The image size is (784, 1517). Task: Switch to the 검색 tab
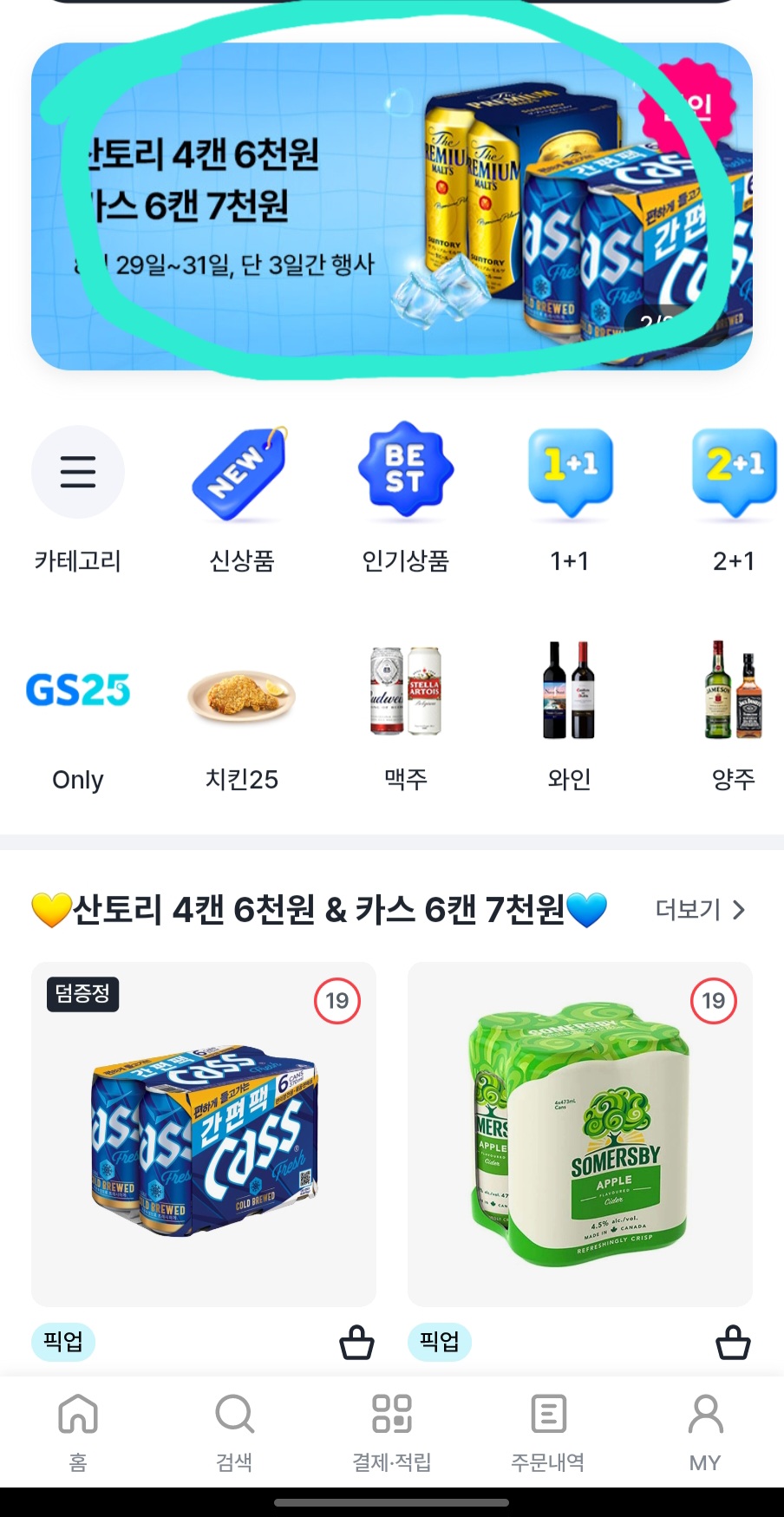(x=234, y=1432)
